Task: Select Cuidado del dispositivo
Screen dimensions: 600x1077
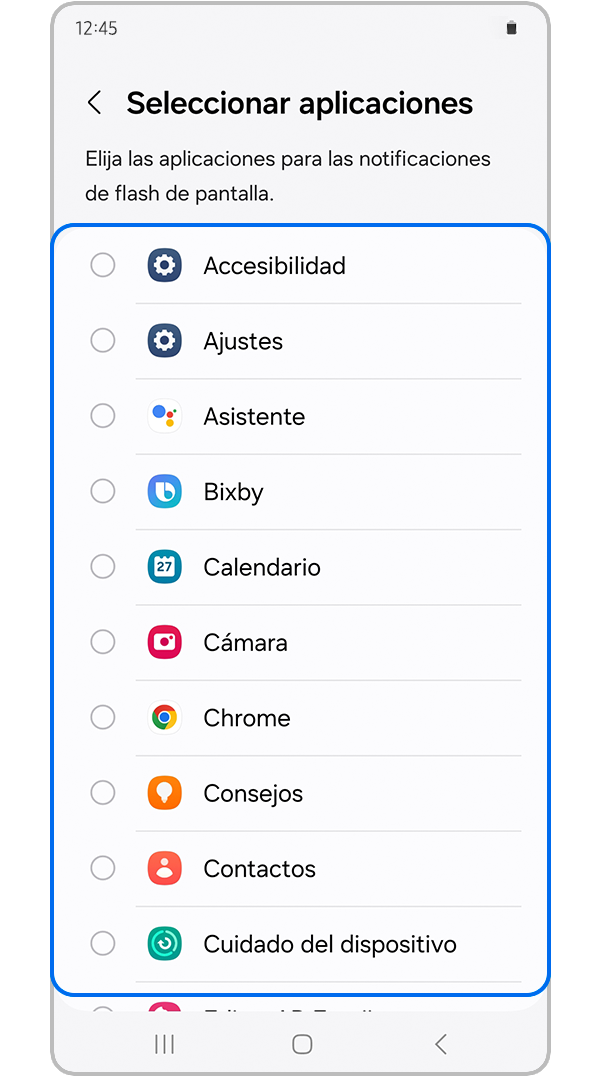Action: tap(103, 943)
